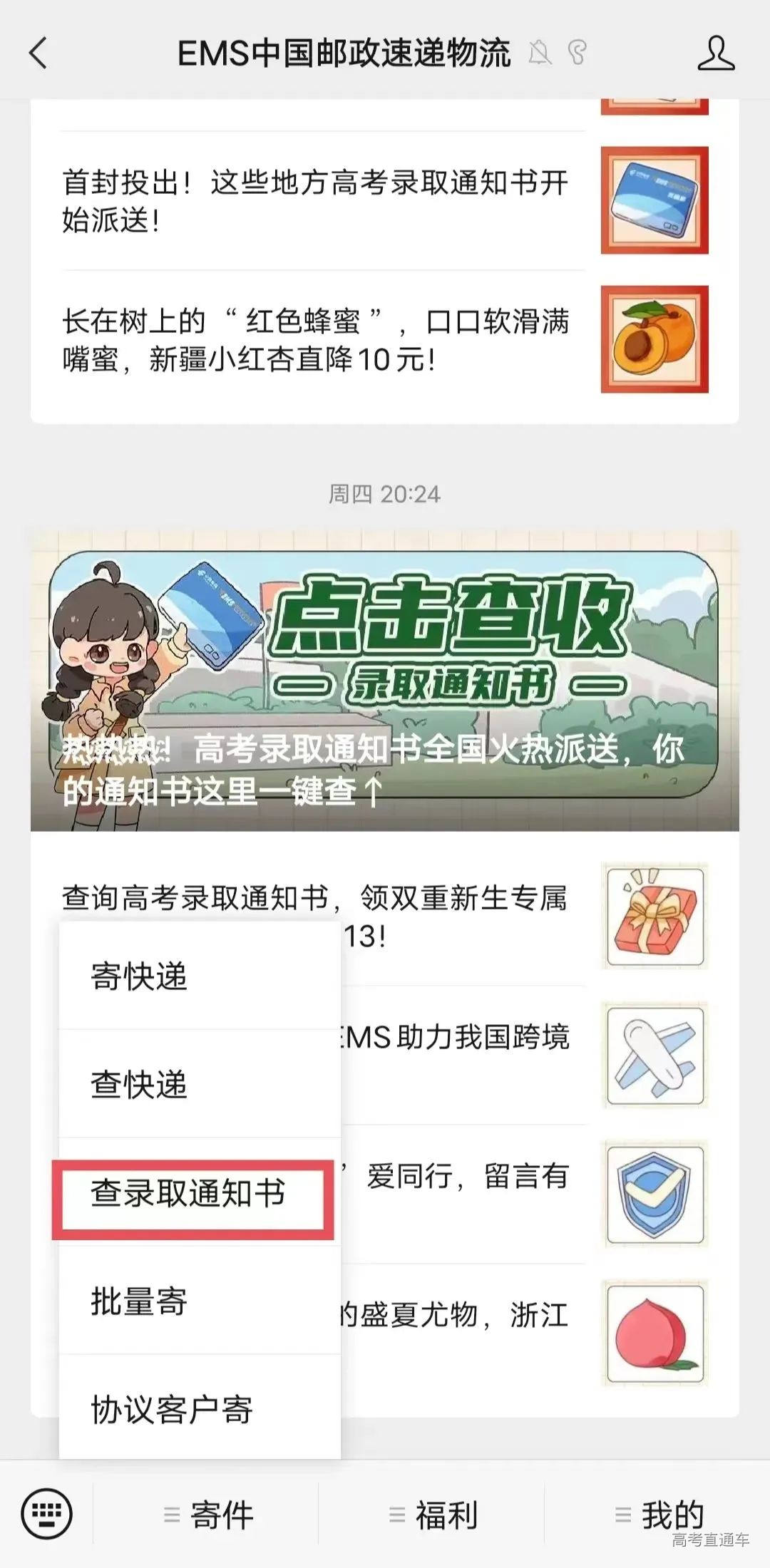Select the apricot icon beside 新疆小红杏 article
The image size is (770, 1568).
point(656,339)
